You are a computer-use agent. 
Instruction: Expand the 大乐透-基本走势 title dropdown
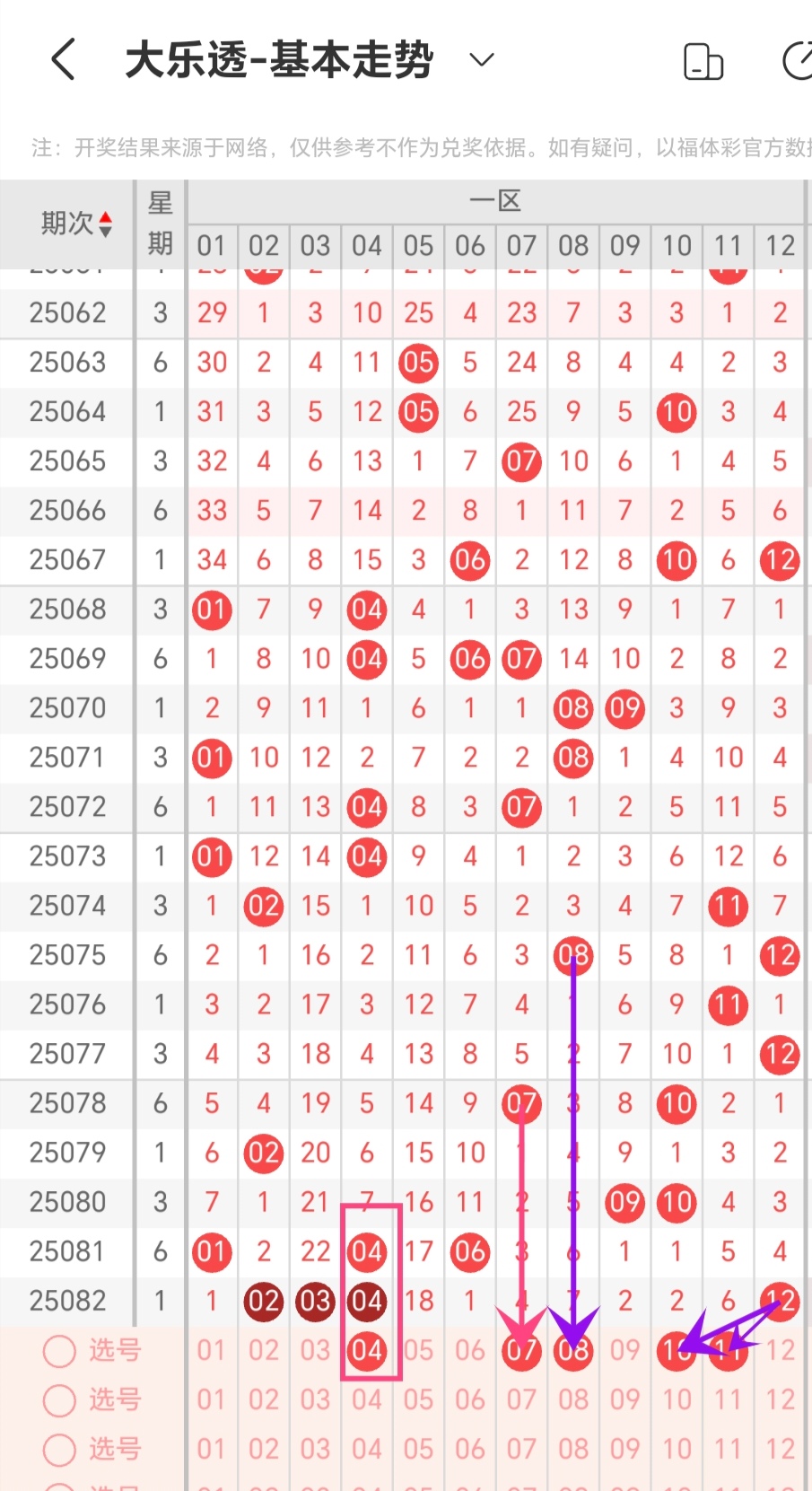482,60
